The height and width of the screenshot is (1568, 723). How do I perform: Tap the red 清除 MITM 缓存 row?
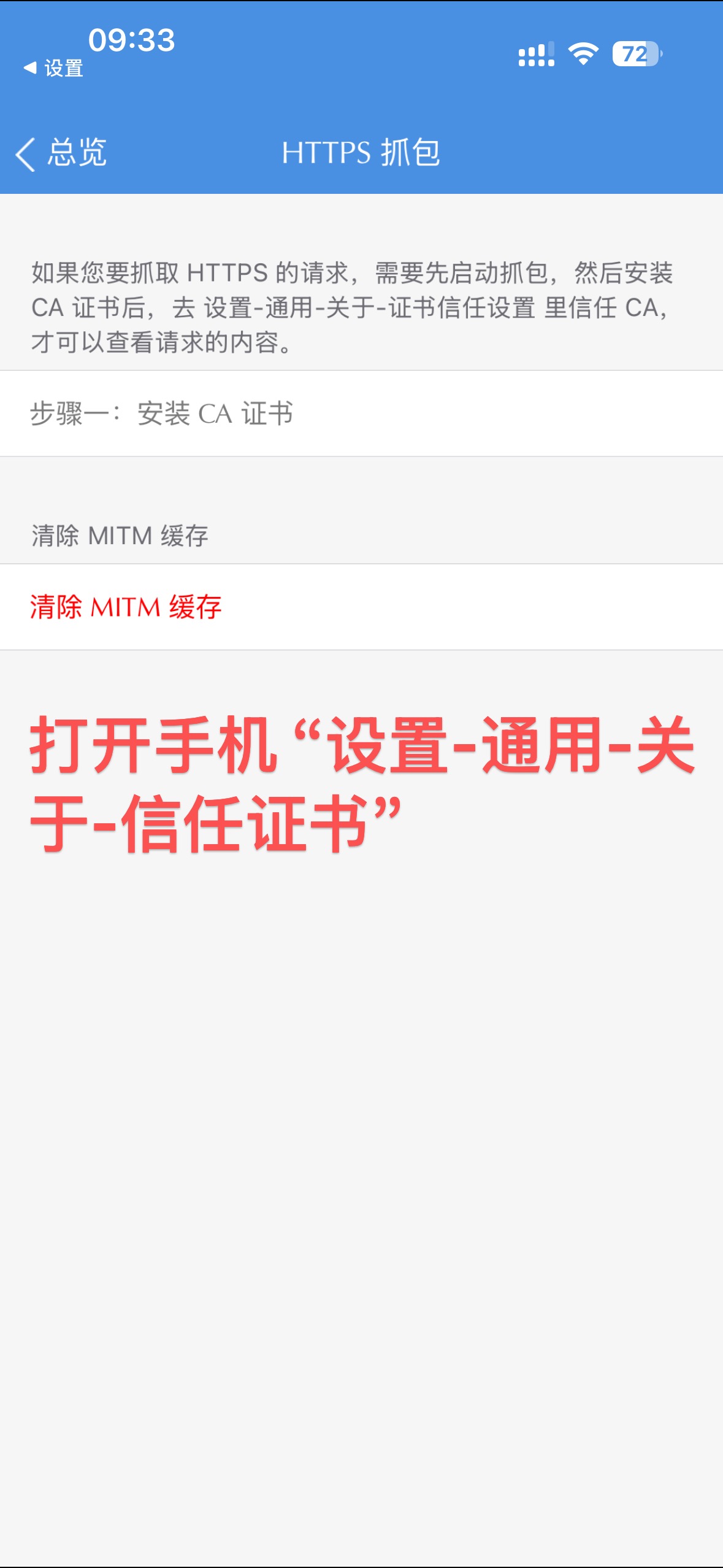tap(361, 607)
